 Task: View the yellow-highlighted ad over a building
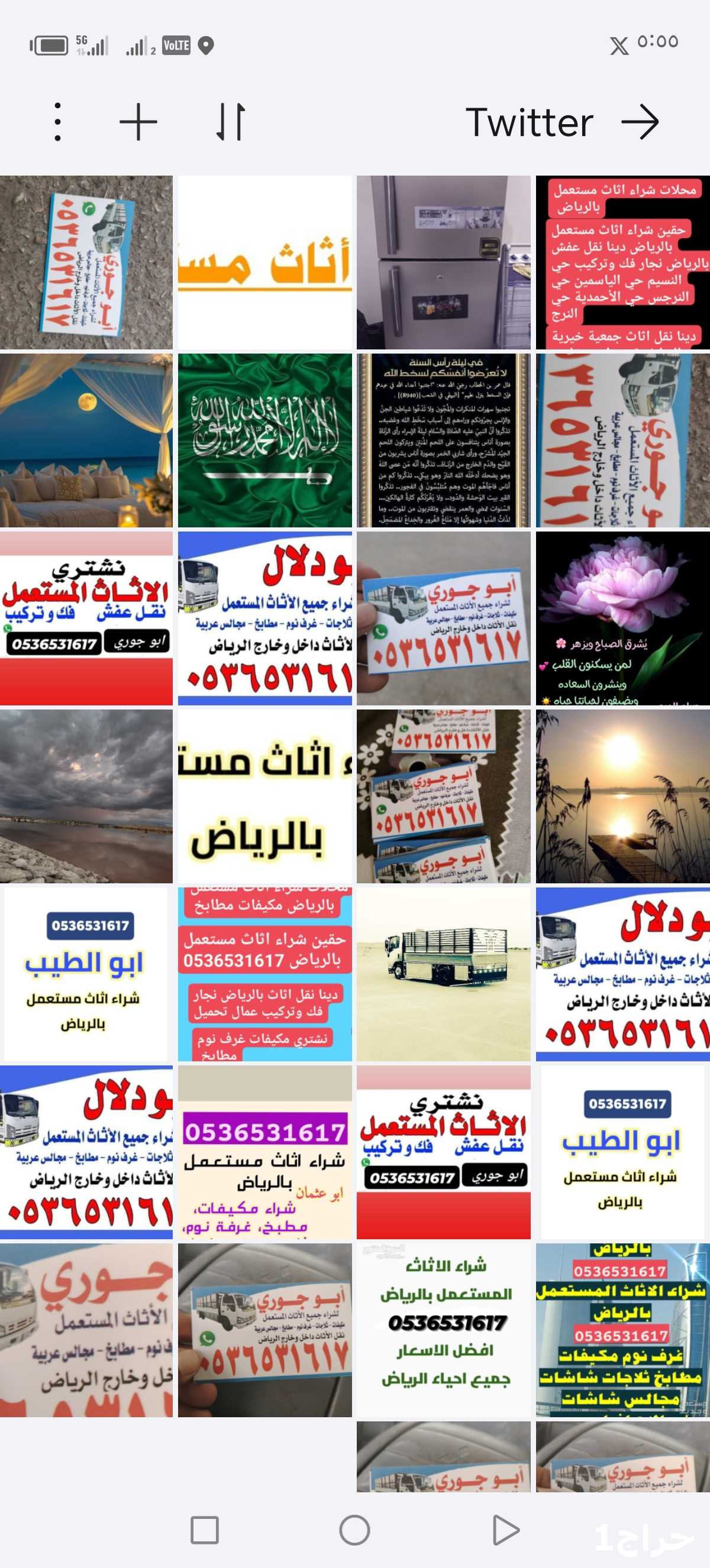(x=623, y=1330)
